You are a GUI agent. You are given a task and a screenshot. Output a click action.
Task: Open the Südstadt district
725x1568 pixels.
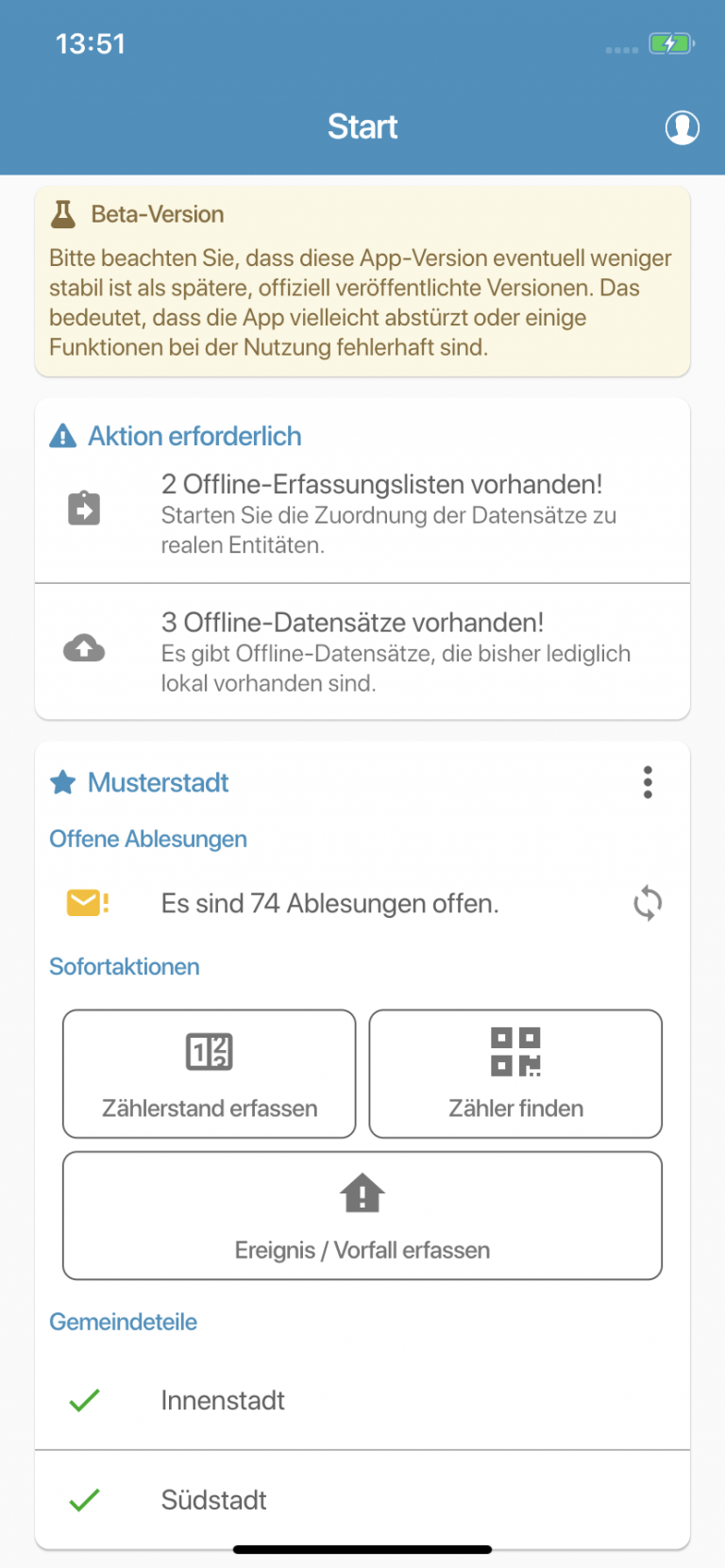click(x=362, y=1499)
